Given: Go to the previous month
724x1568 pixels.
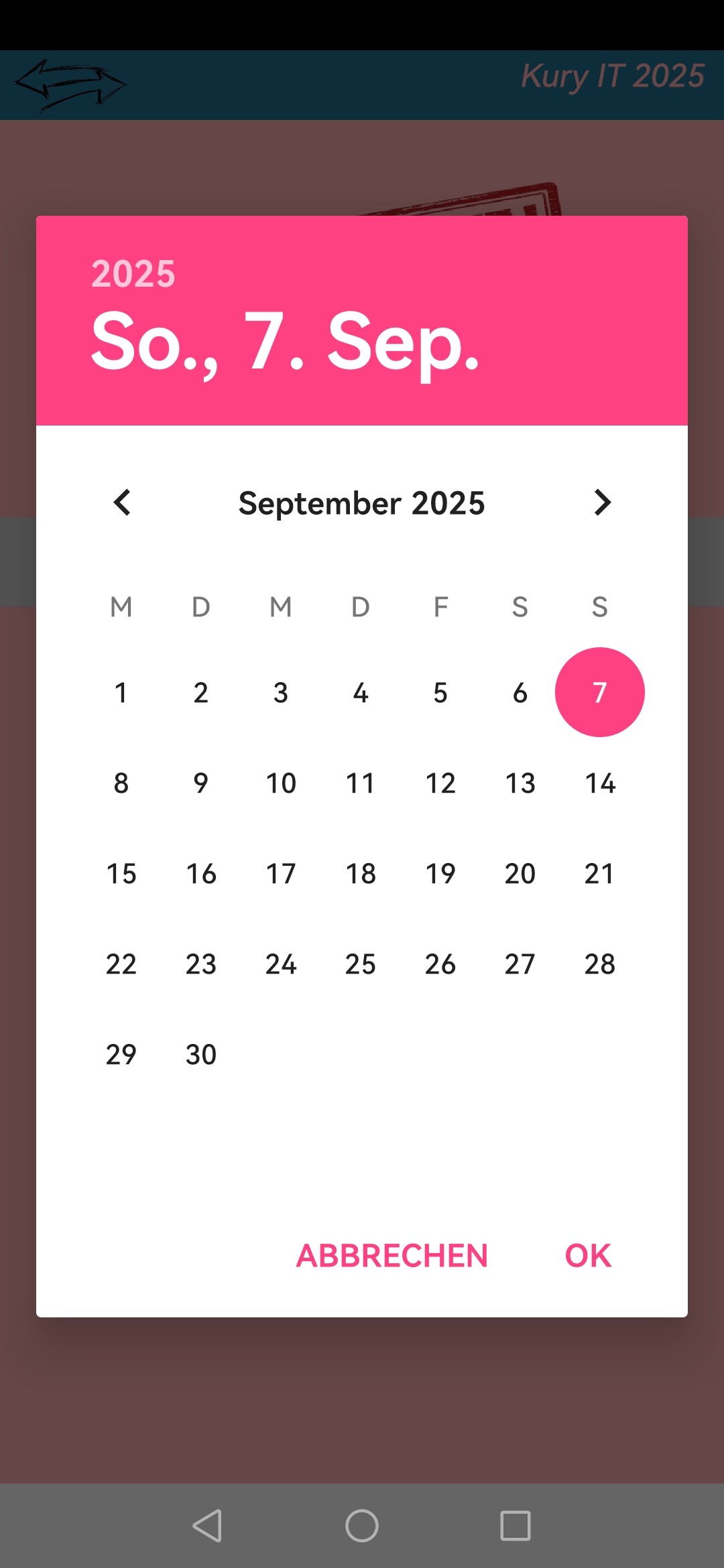Looking at the screenshot, I should 122,503.
